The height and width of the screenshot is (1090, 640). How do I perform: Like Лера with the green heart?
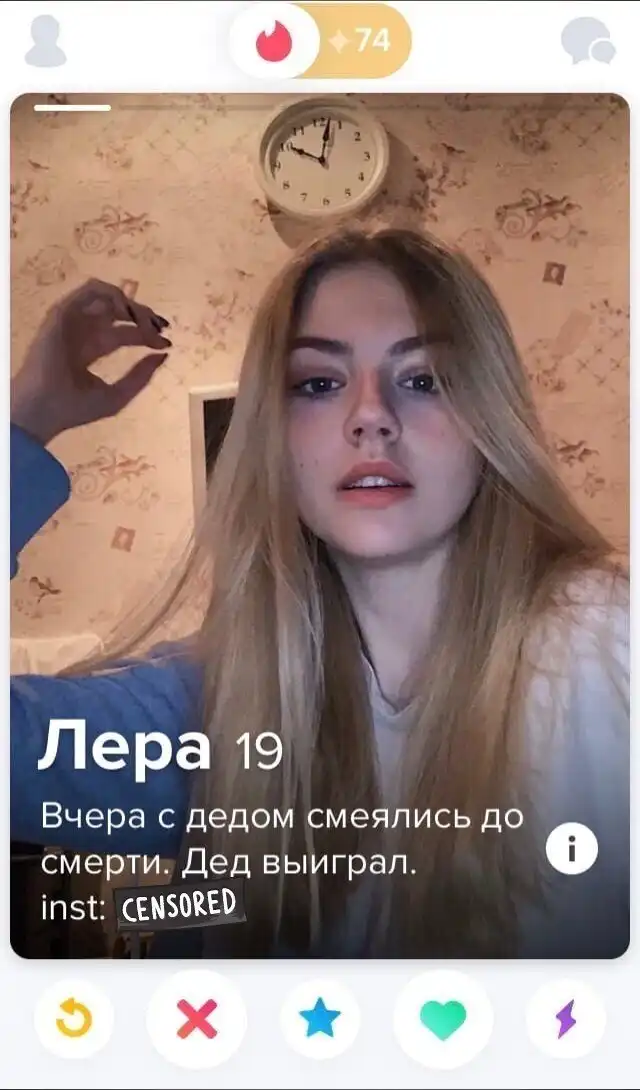point(443,1019)
